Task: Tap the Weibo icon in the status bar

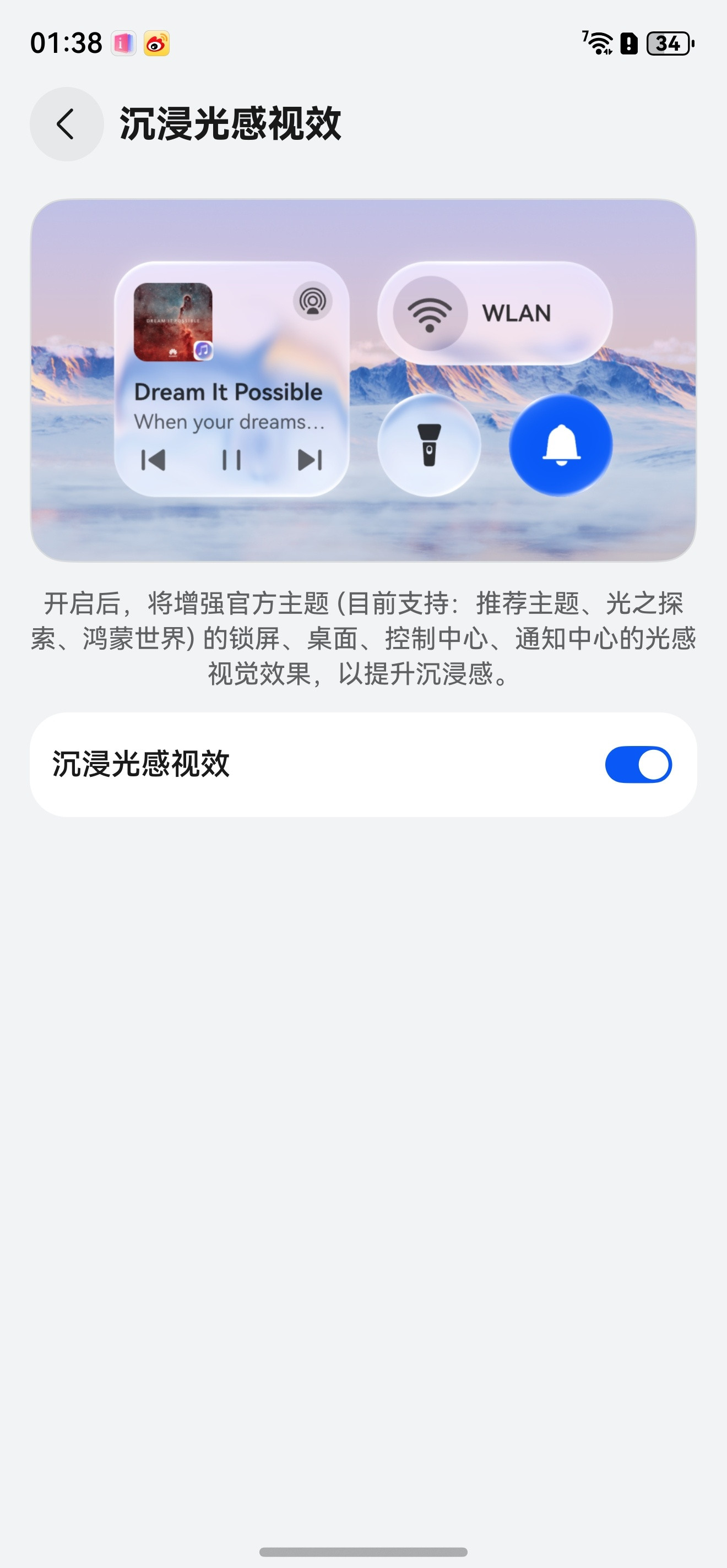Action: click(x=157, y=42)
